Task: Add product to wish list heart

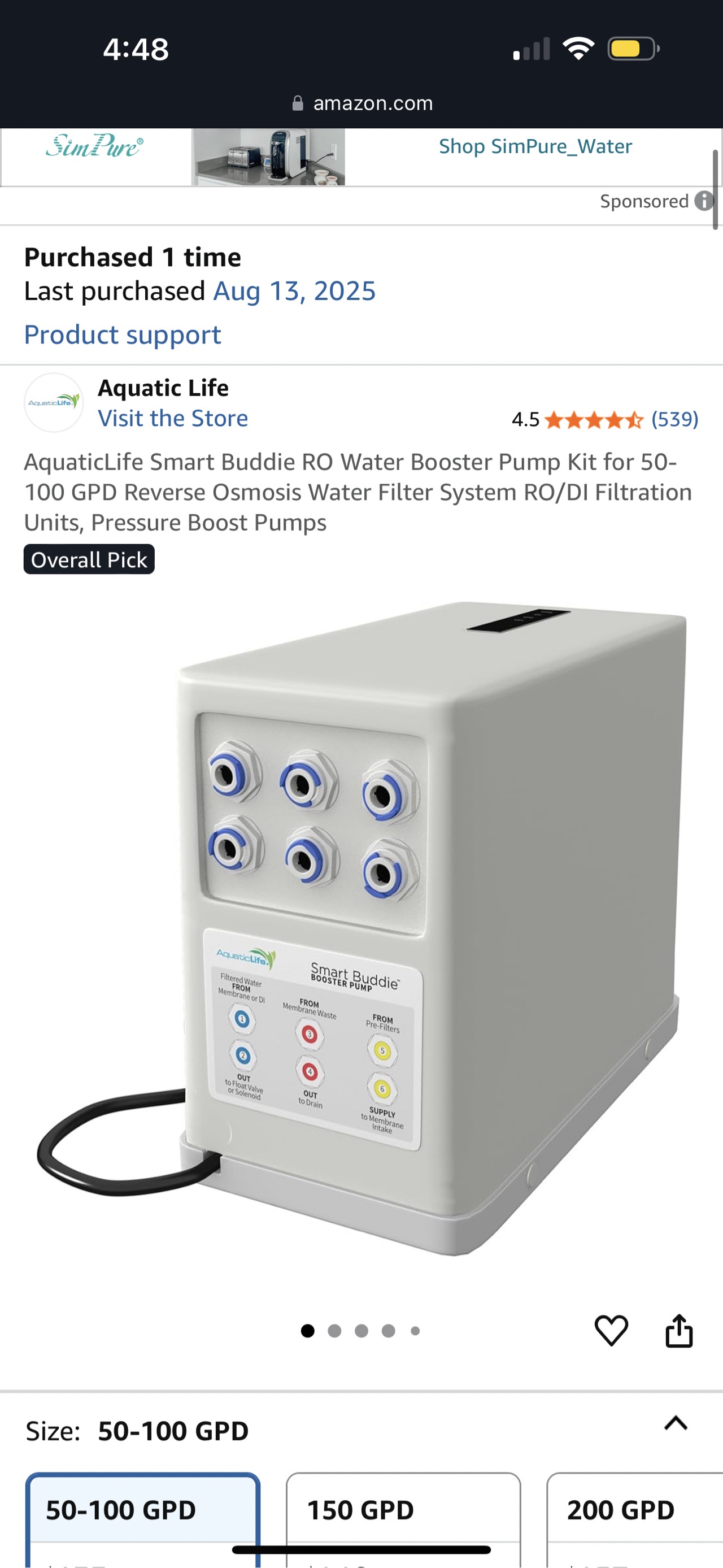Action: tap(611, 1330)
